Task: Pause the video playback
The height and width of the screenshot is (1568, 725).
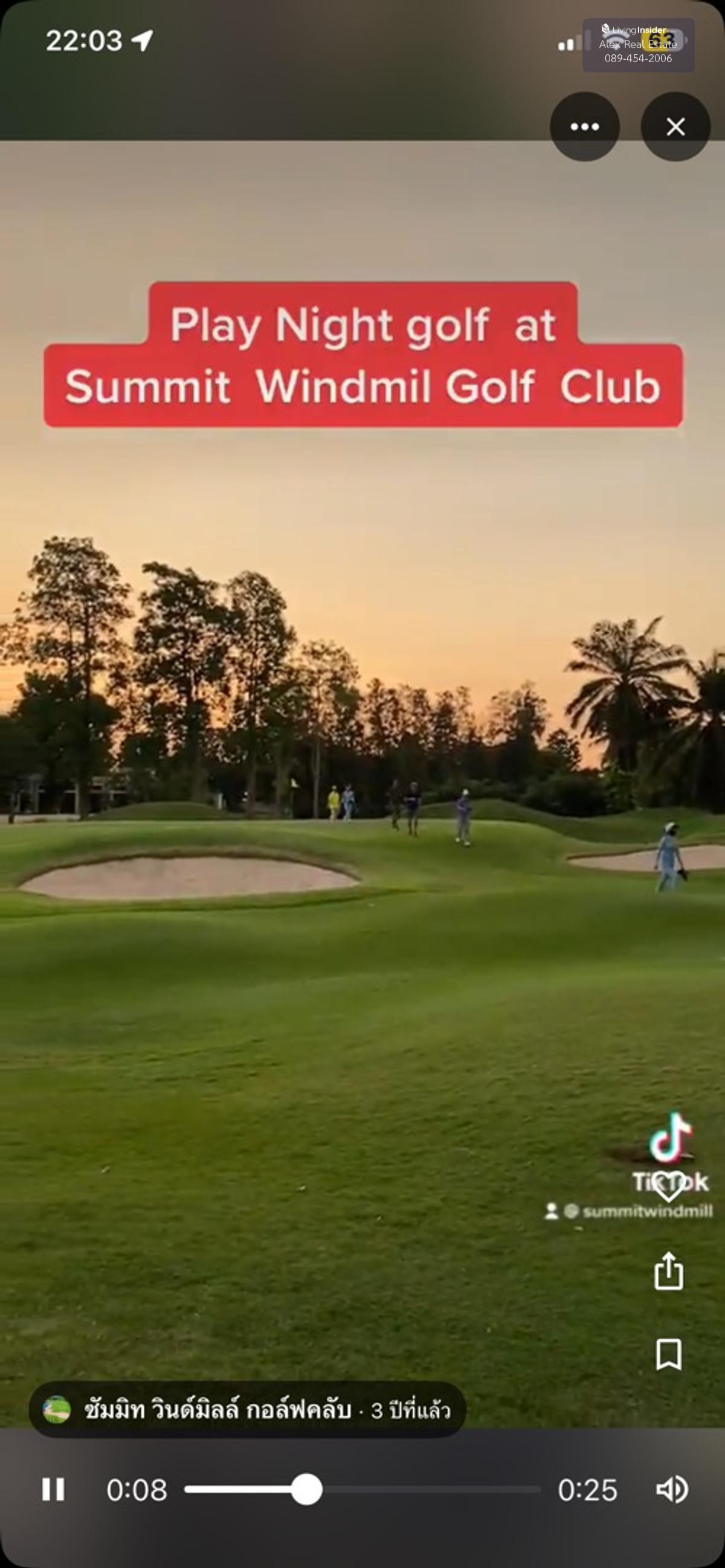Action: (54, 1490)
